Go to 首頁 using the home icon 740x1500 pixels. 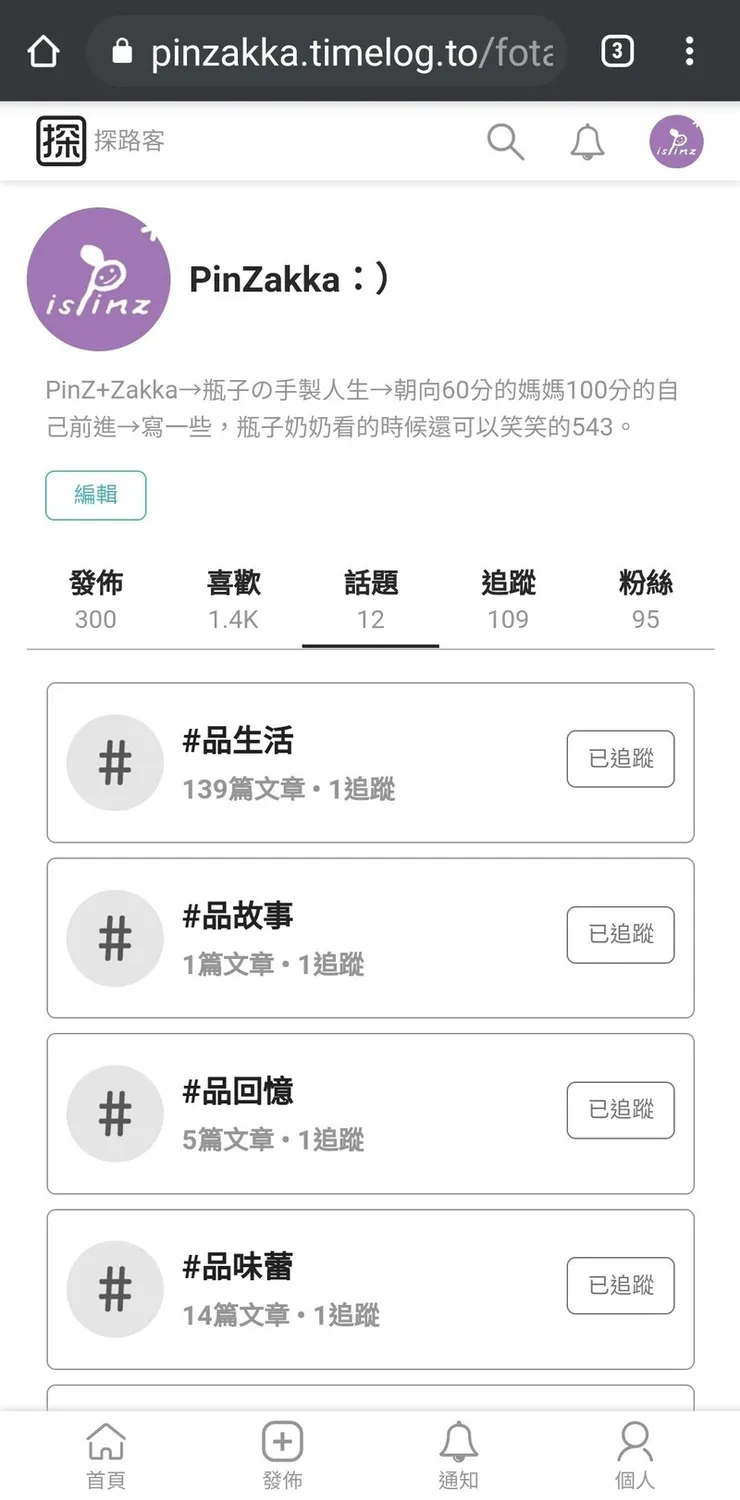(x=106, y=1450)
